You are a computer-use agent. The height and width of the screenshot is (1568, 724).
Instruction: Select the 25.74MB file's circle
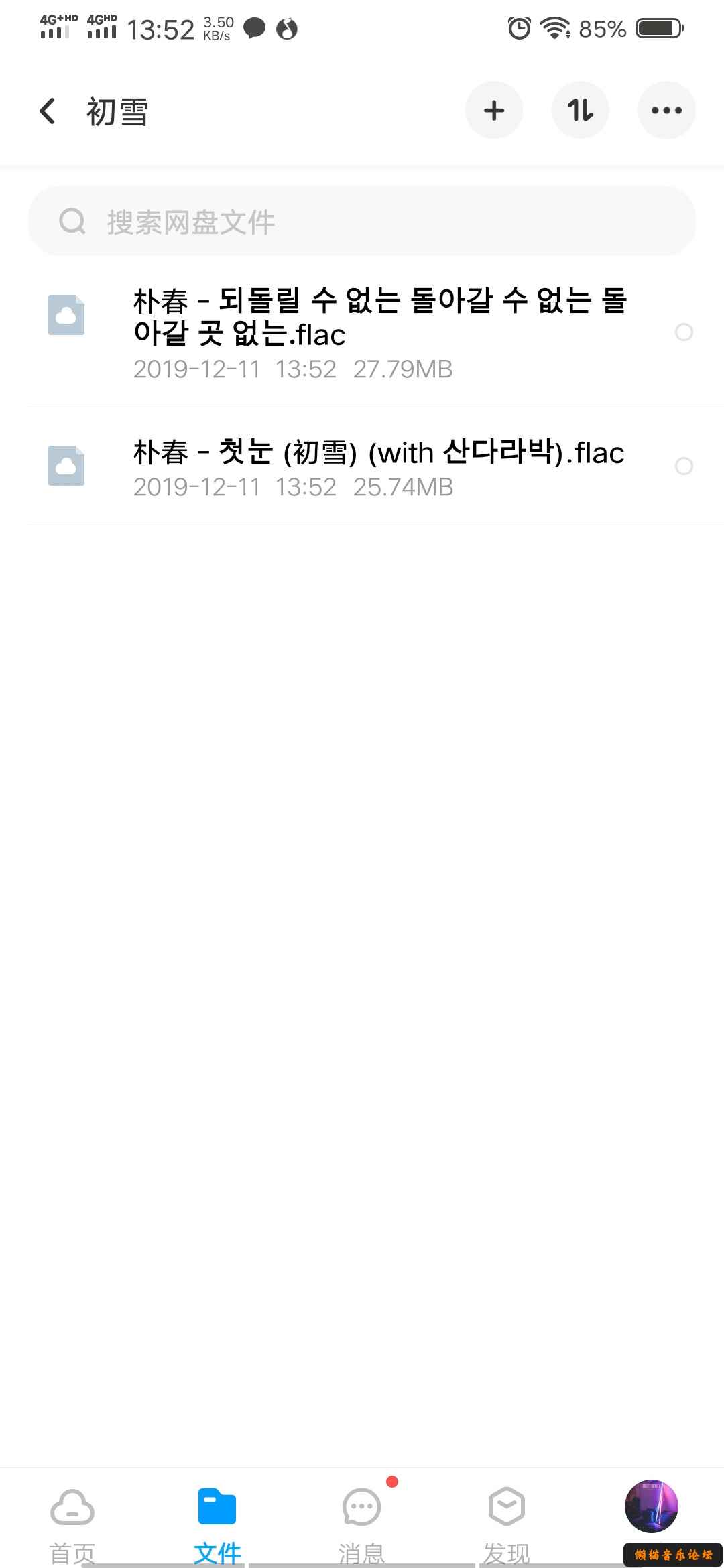pyautogui.click(x=684, y=466)
